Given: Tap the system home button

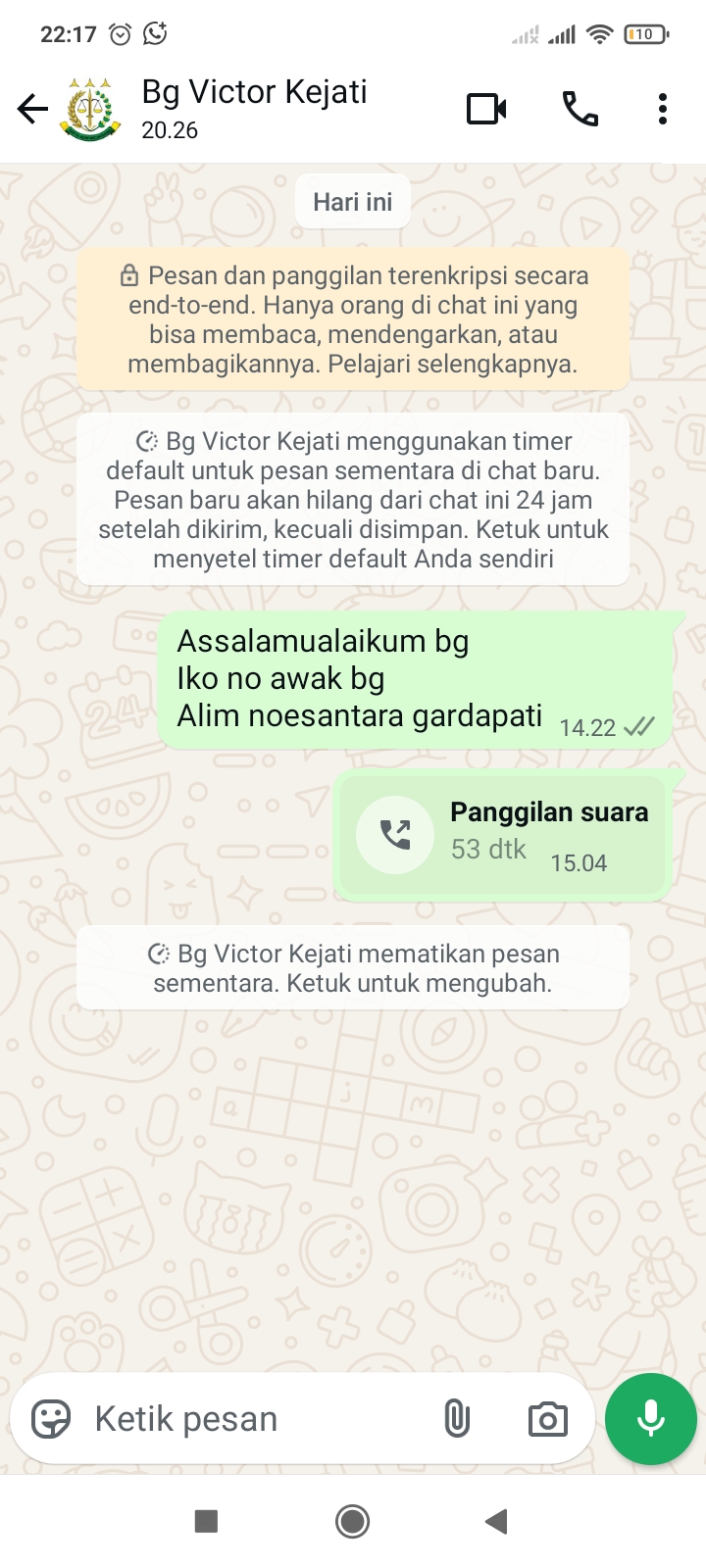Looking at the screenshot, I should [x=352, y=1521].
